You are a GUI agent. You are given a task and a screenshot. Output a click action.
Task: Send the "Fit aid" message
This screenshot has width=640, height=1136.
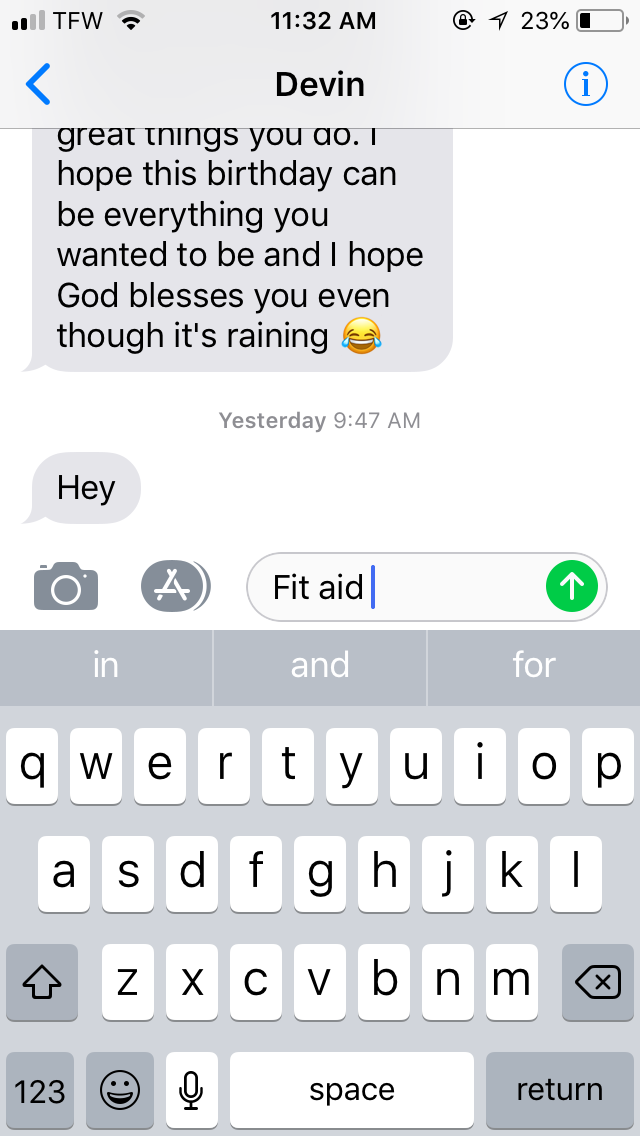click(x=572, y=587)
